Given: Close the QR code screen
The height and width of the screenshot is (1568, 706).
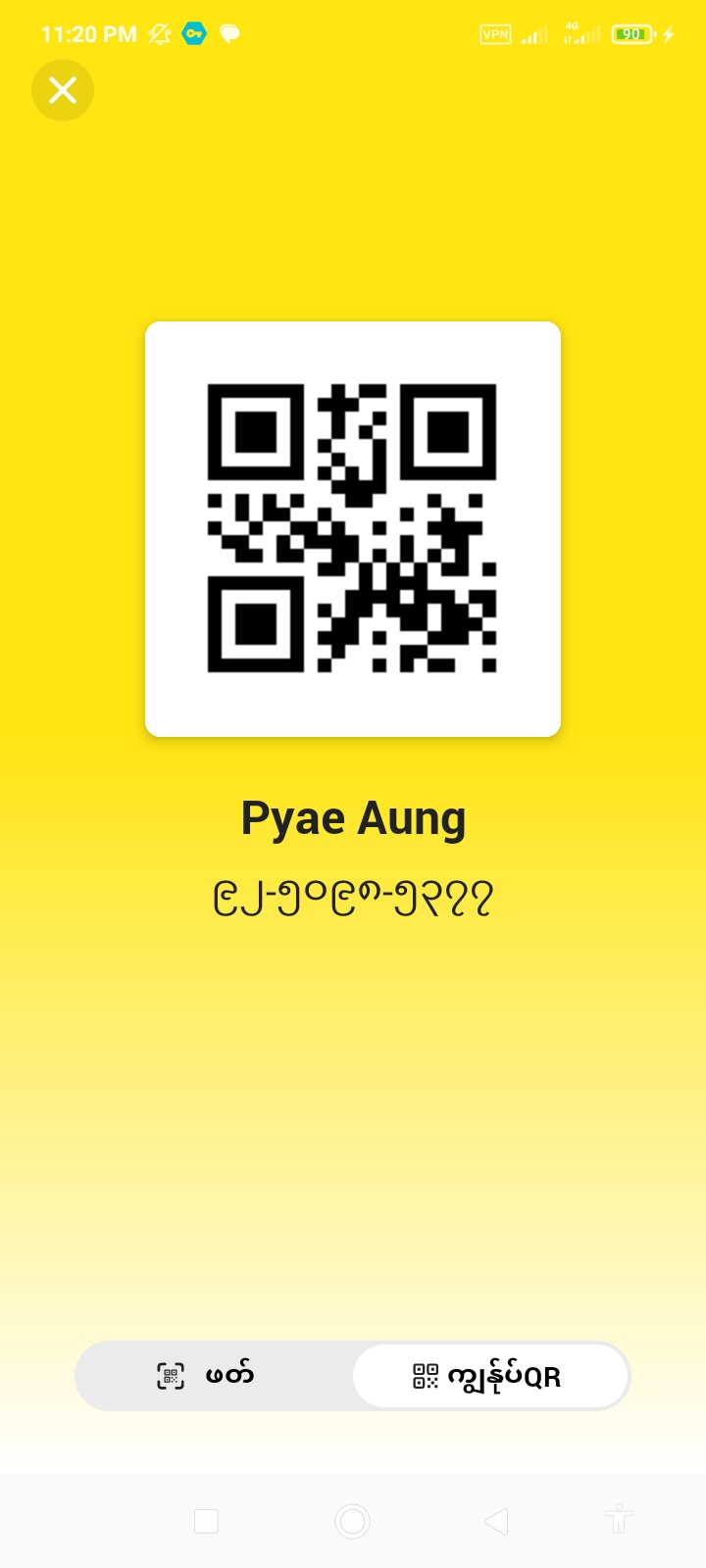Looking at the screenshot, I should pyautogui.click(x=63, y=90).
